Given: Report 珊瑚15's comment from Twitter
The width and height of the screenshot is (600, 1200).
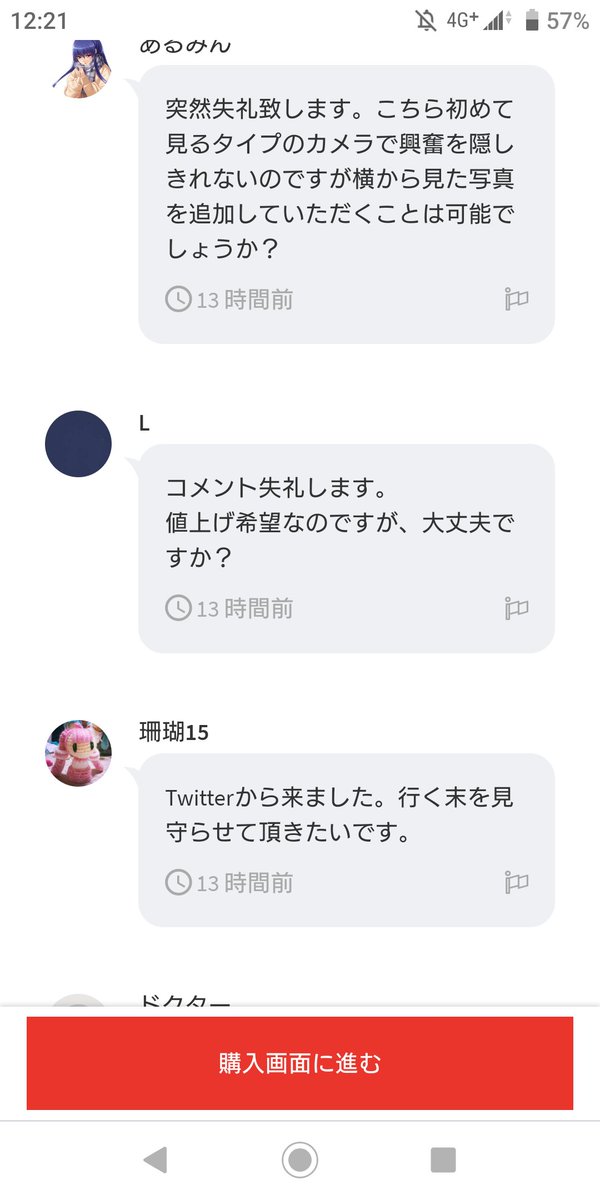Looking at the screenshot, I should 516,882.
